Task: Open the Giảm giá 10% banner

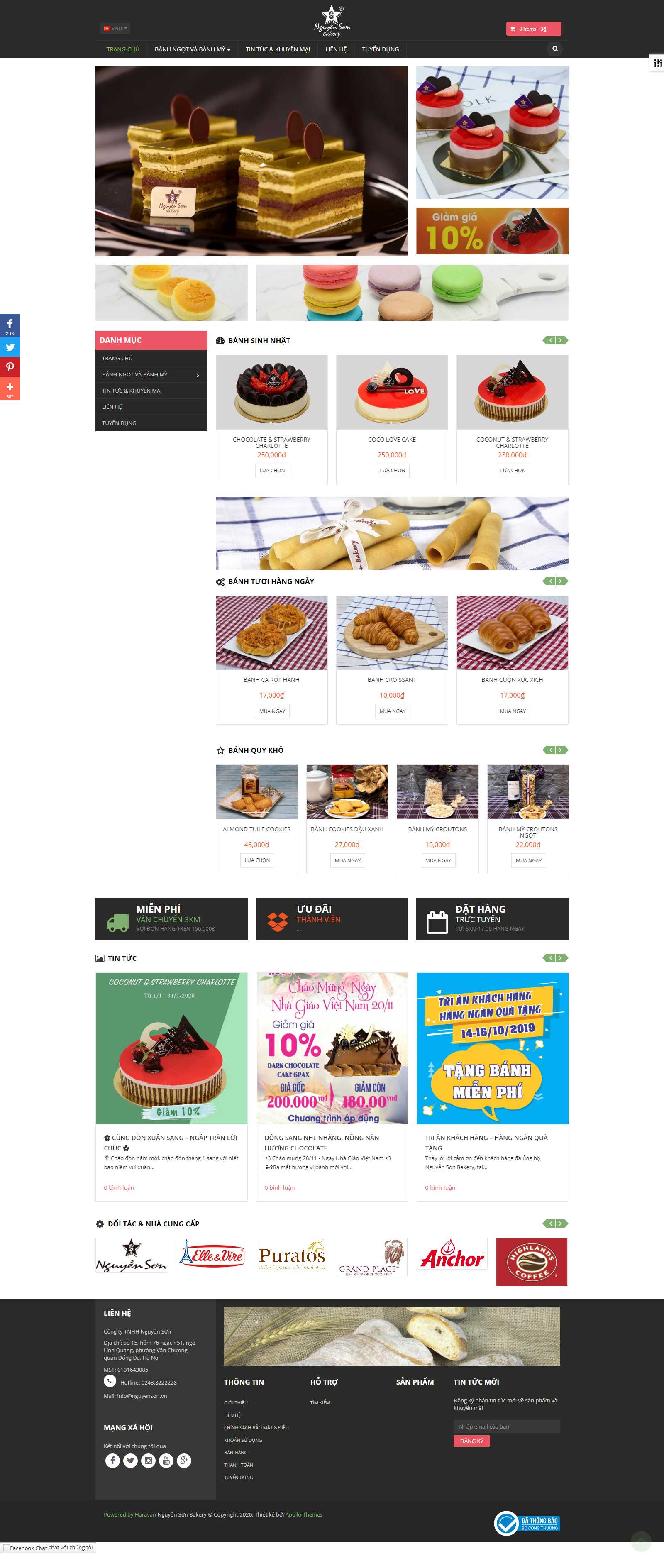Action: pos(492,231)
